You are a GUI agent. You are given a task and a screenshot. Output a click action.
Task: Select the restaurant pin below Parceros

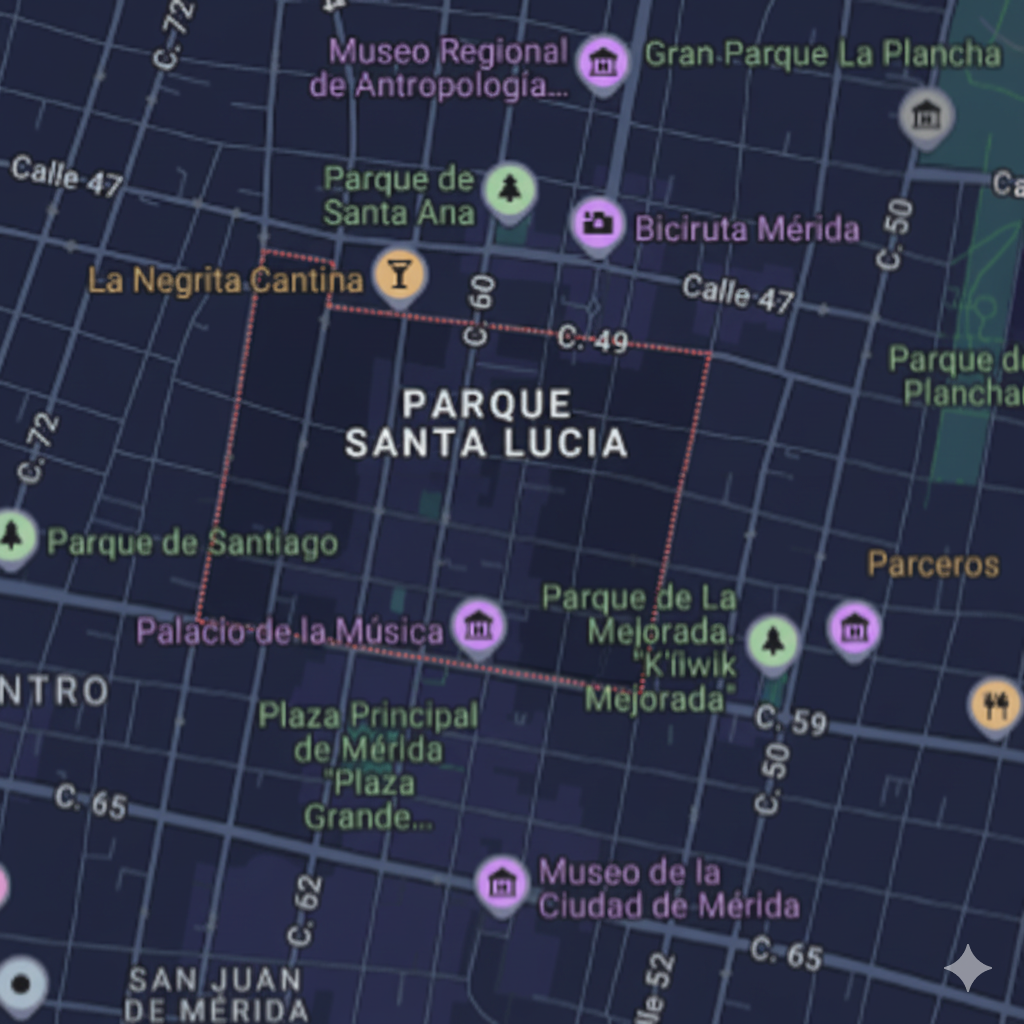[x=995, y=704]
